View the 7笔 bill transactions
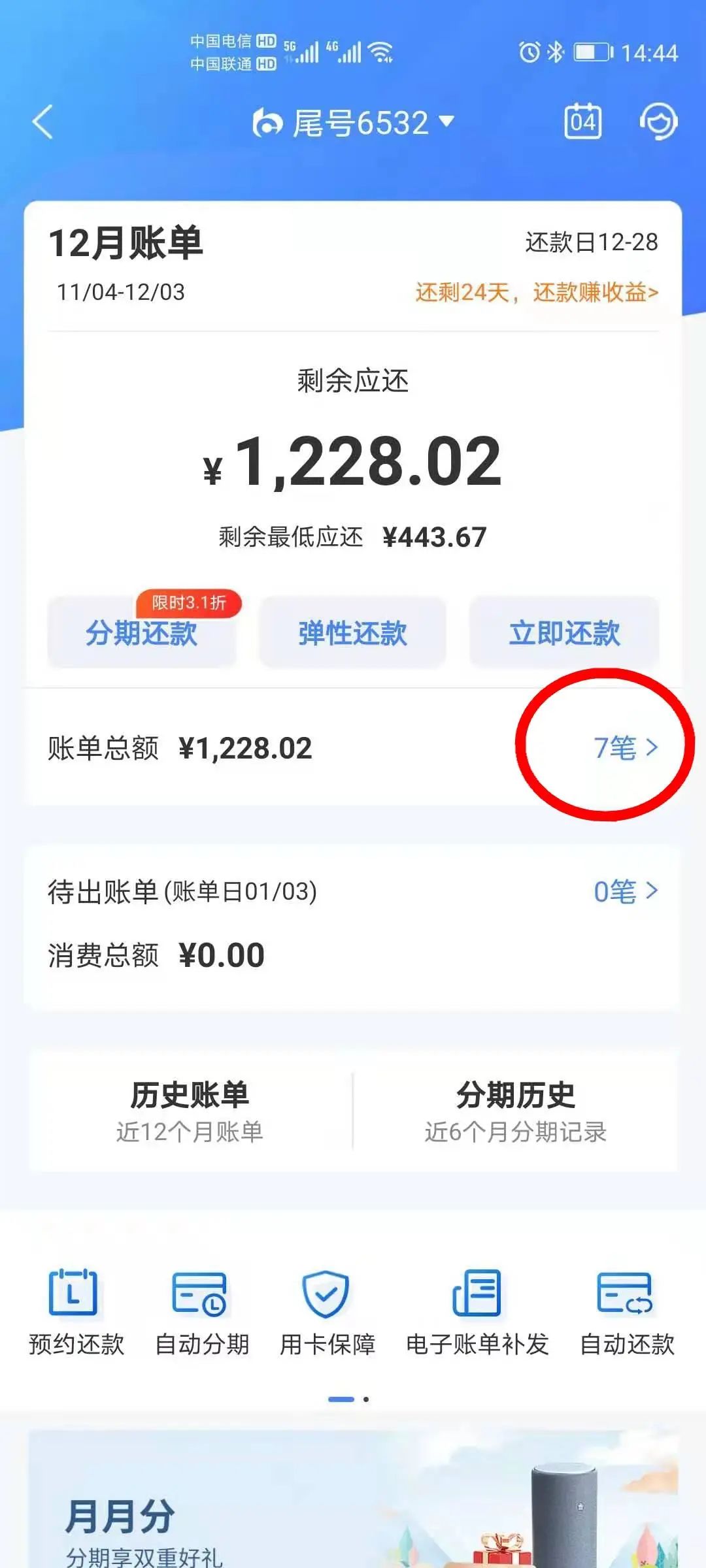This screenshot has height=1568, width=706. [626, 747]
